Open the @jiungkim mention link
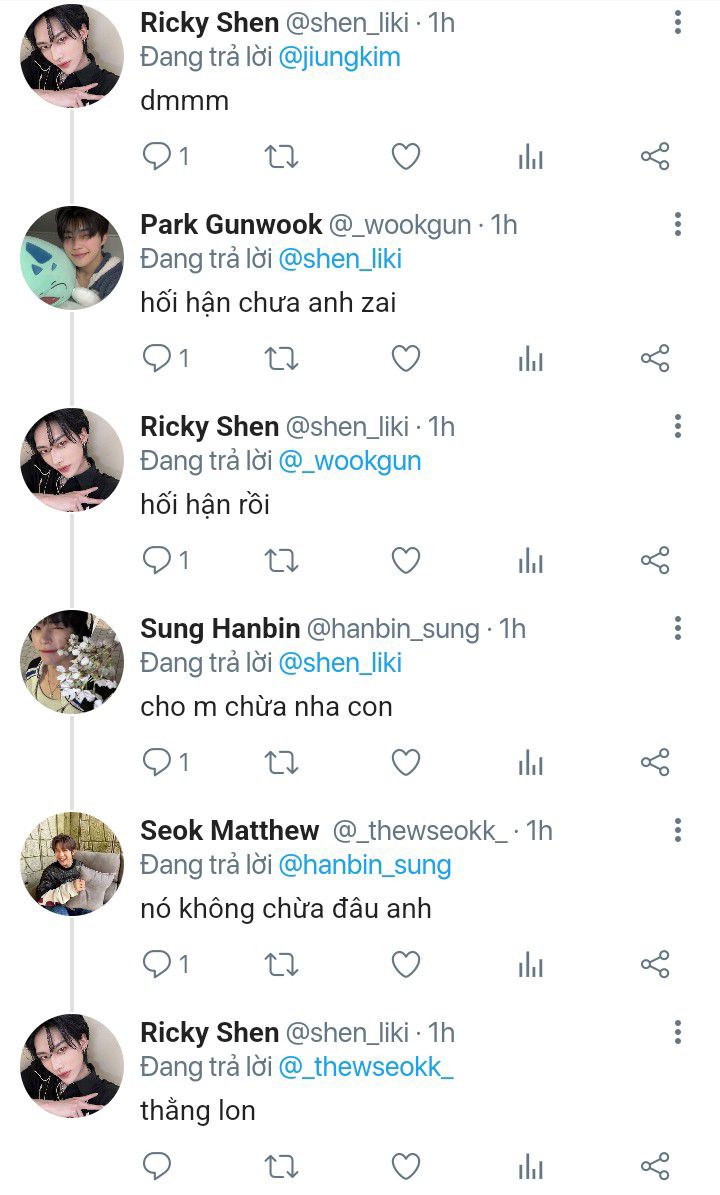The image size is (720, 1195). [339, 57]
